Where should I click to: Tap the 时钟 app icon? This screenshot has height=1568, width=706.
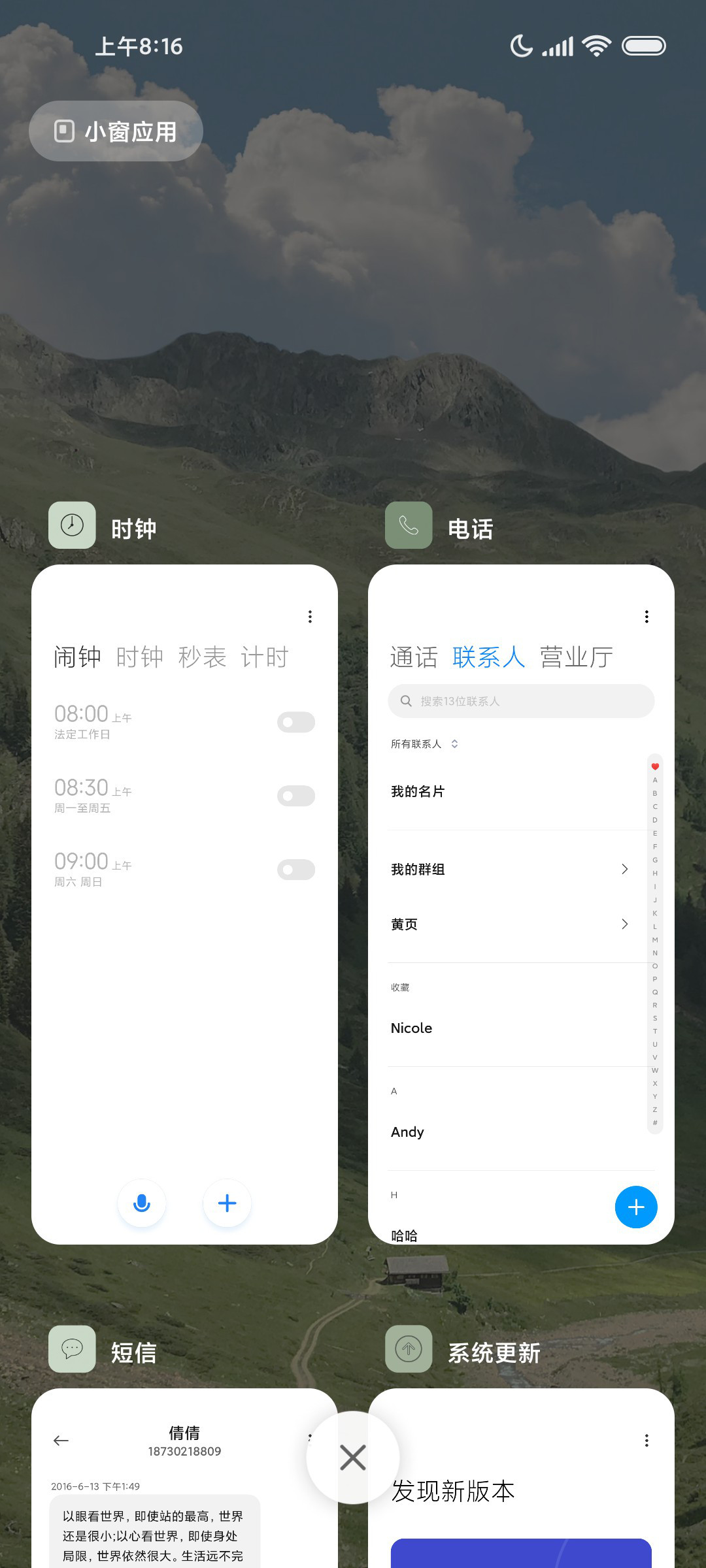[x=72, y=525]
